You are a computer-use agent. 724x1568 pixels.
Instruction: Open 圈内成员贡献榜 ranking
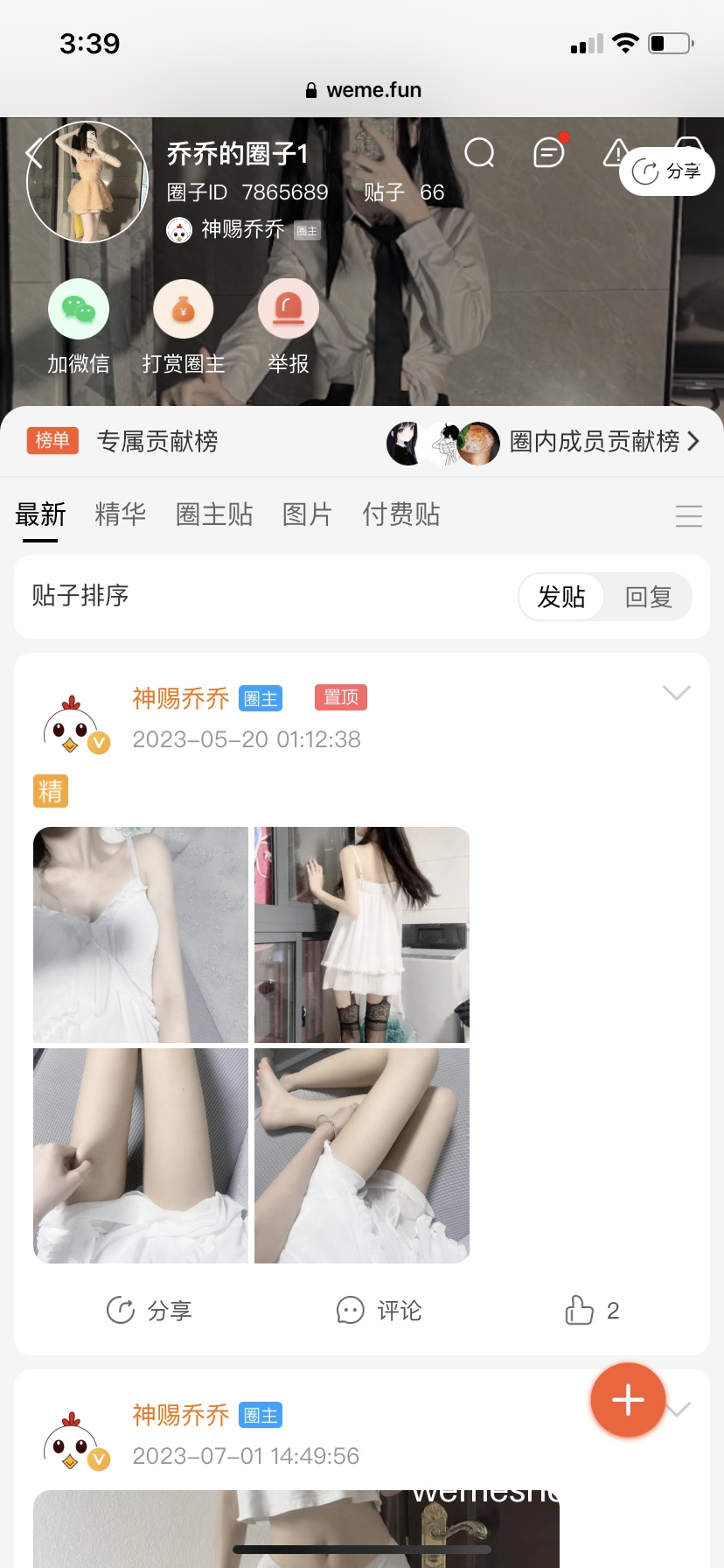[x=594, y=441]
